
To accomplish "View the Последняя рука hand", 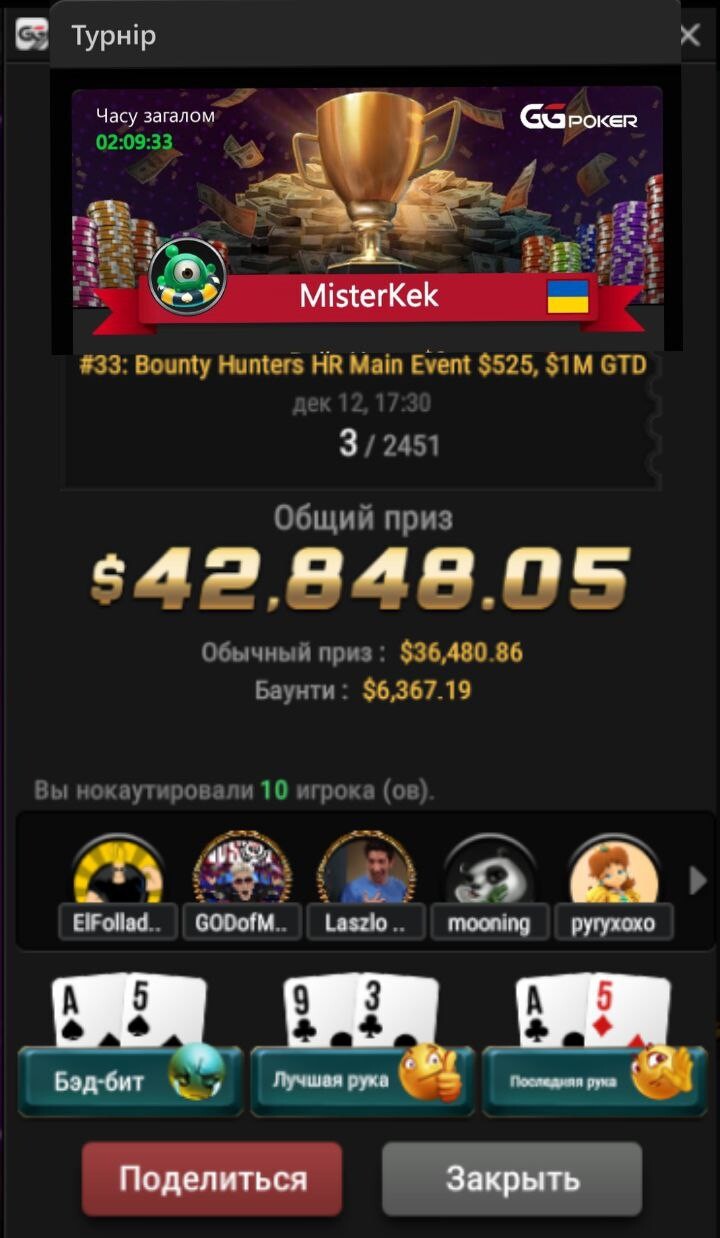I will coord(594,1080).
